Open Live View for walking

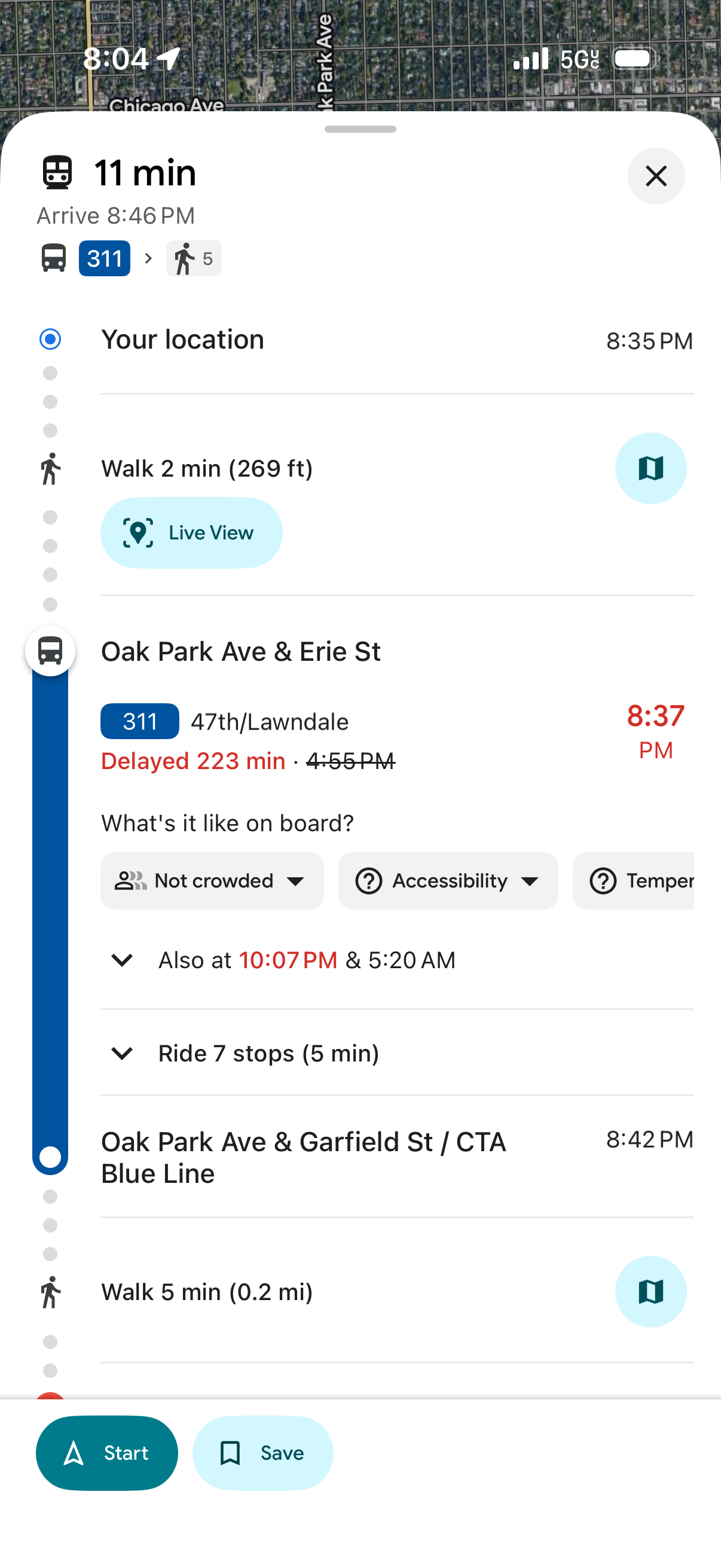pos(191,533)
